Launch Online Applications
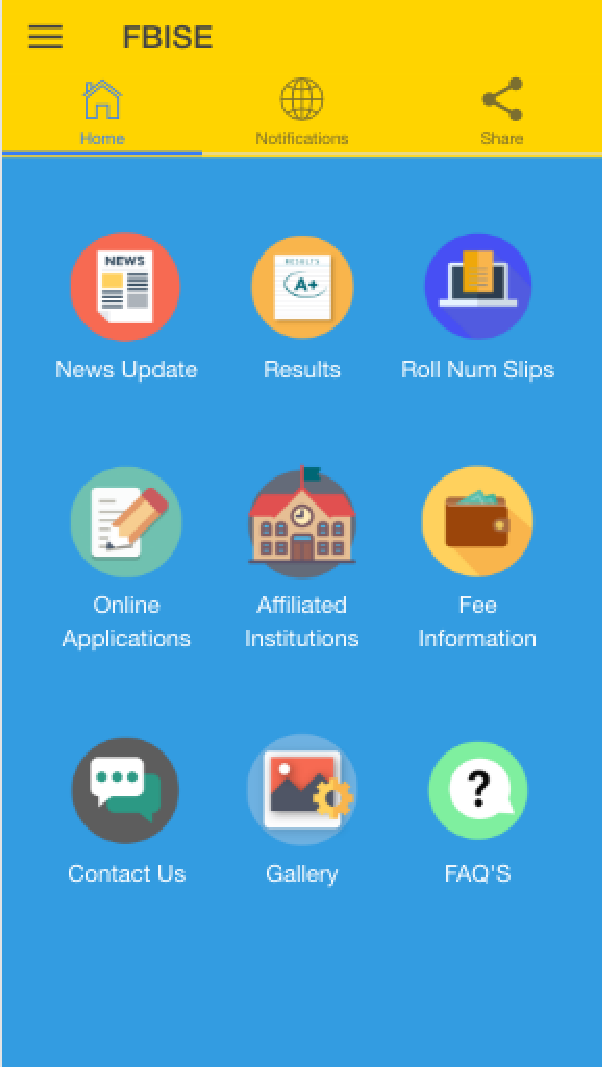Viewport: 602px width, 1067px height. click(x=127, y=558)
